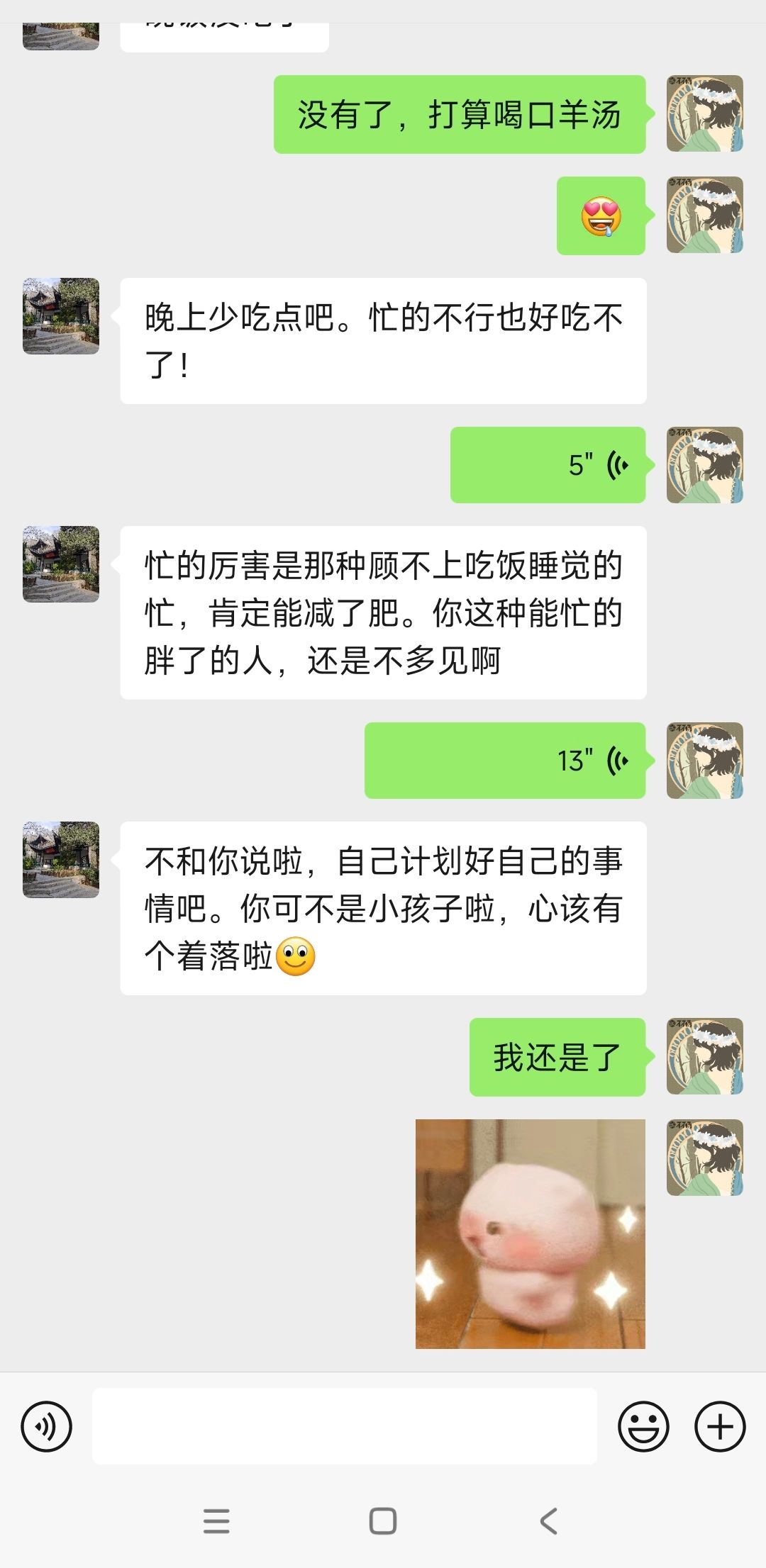Open the plus attachment menu
This screenshot has height=1568, width=766.
(x=719, y=1426)
